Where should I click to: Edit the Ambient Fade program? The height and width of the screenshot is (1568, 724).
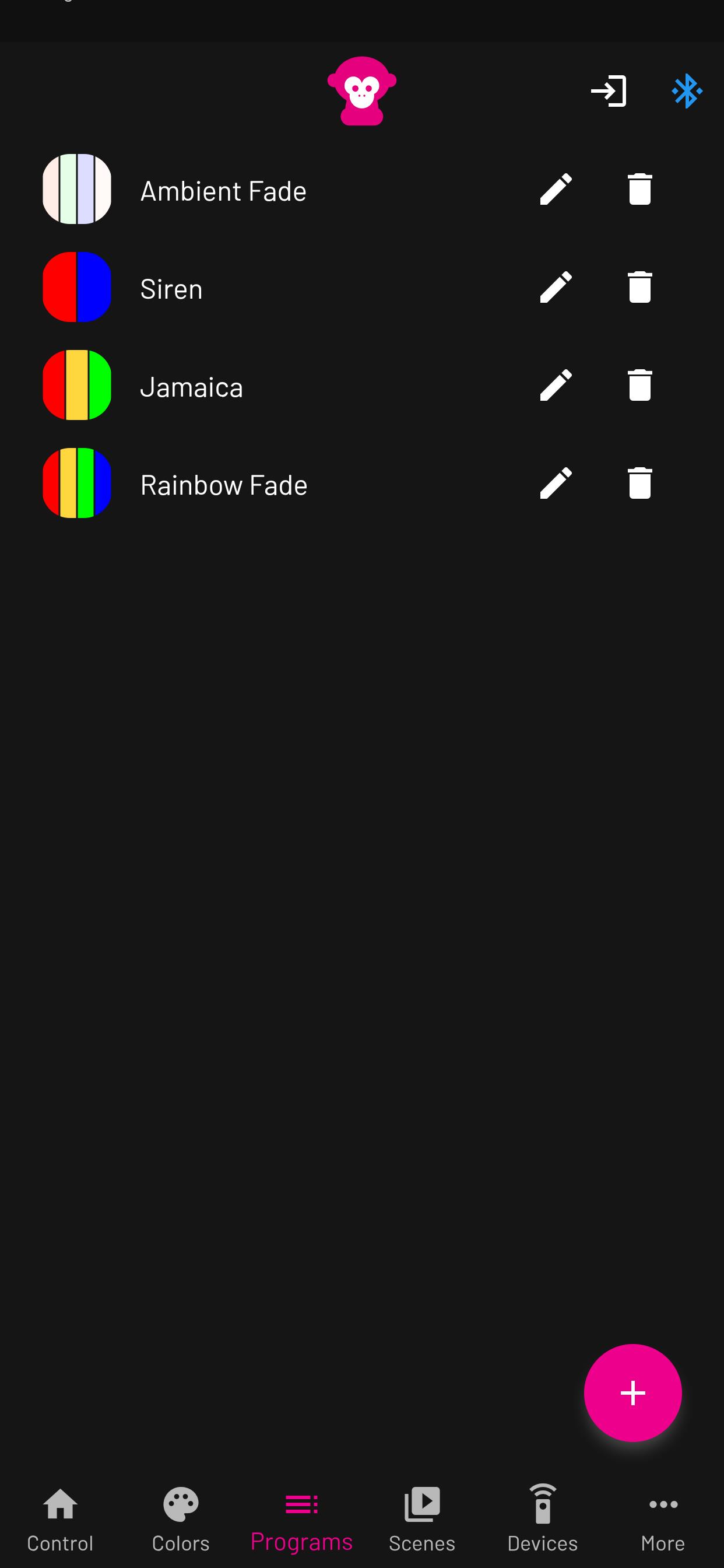coord(556,190)
